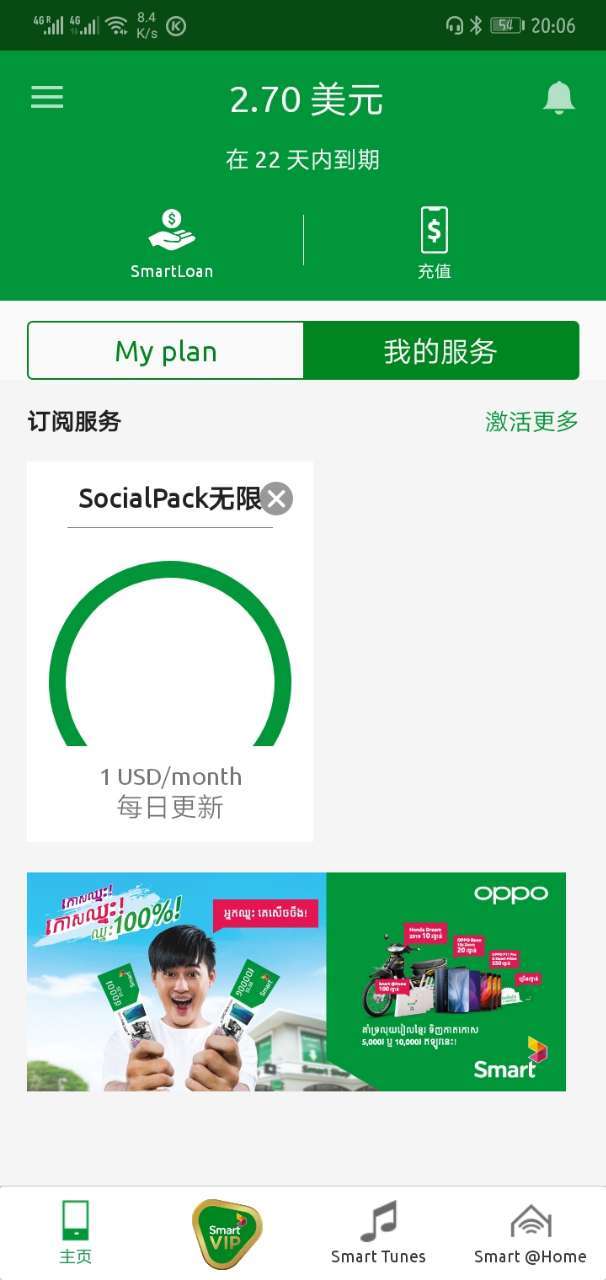606x1280 pixels.
Task: Cancel the SocialPack subscription with X
Action: coord(276,498)
